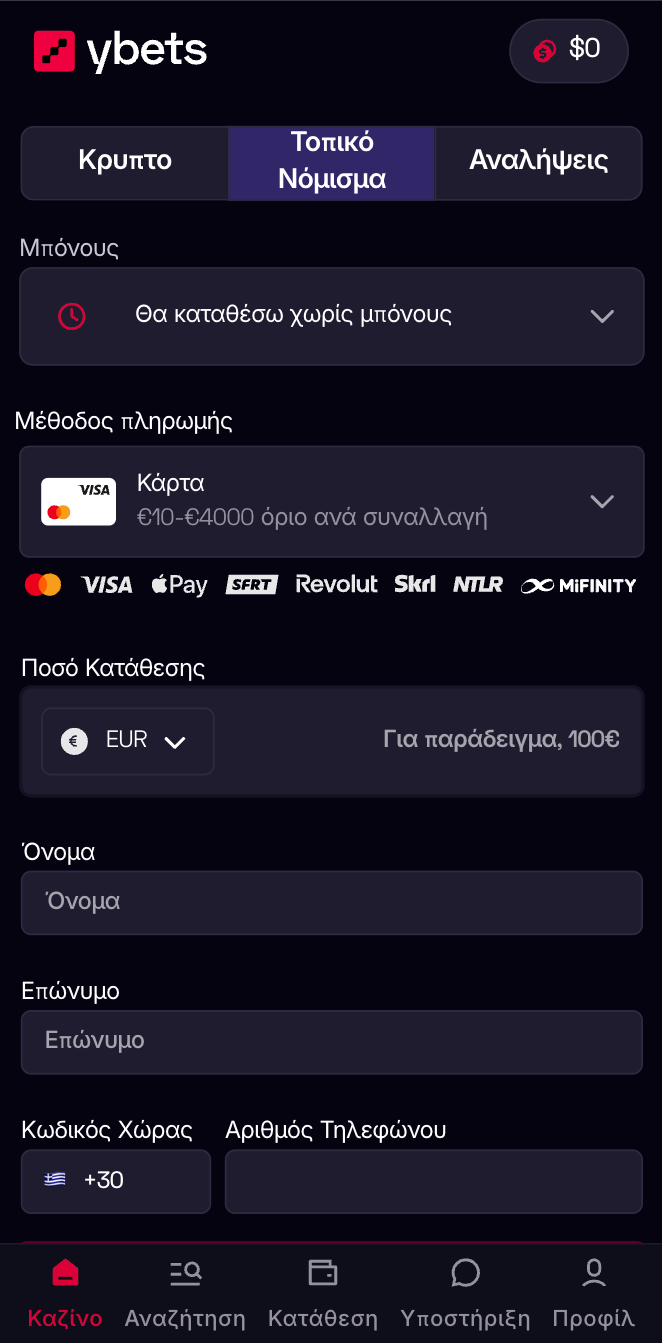Change the EUR currency selector
662x1343 pixels.
[x=127, y=741]
